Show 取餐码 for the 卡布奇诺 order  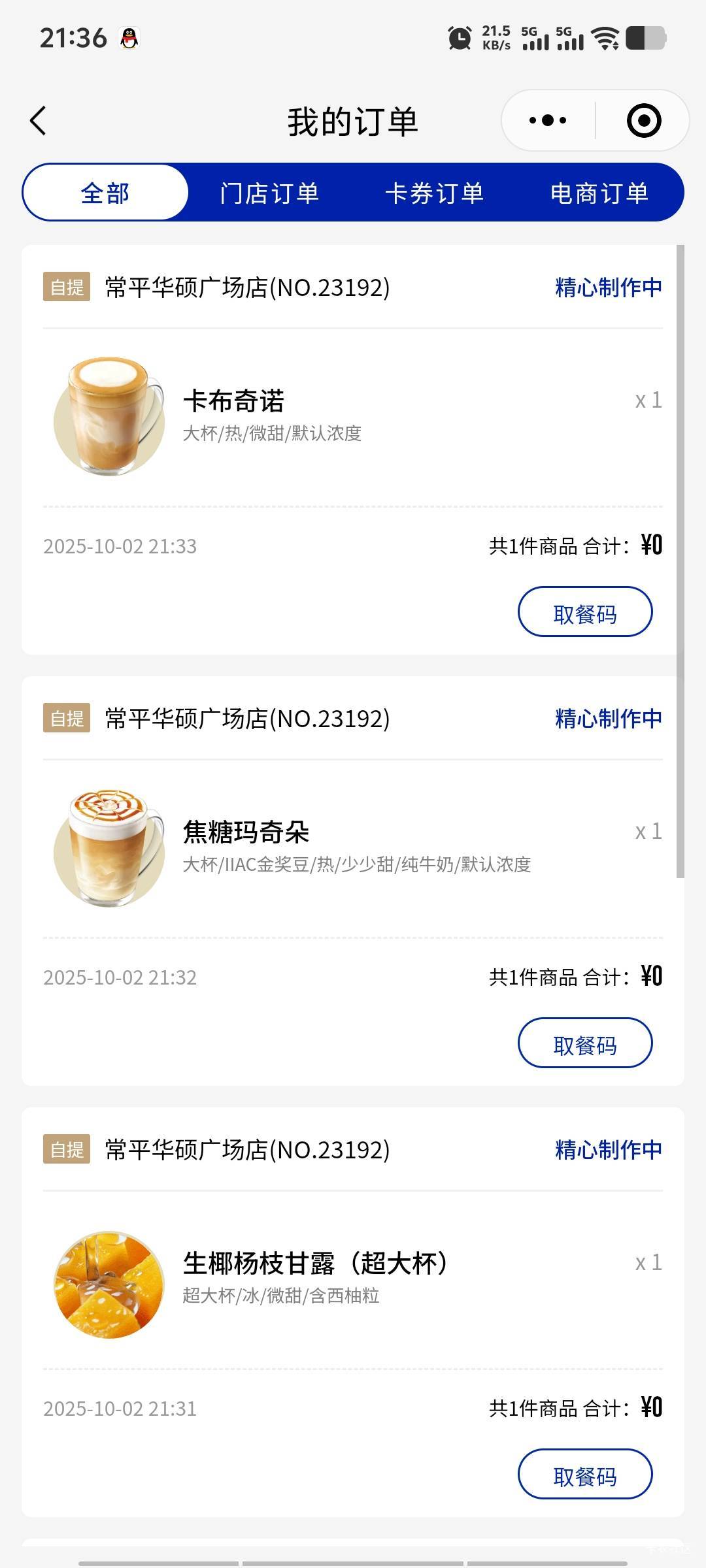585,612
